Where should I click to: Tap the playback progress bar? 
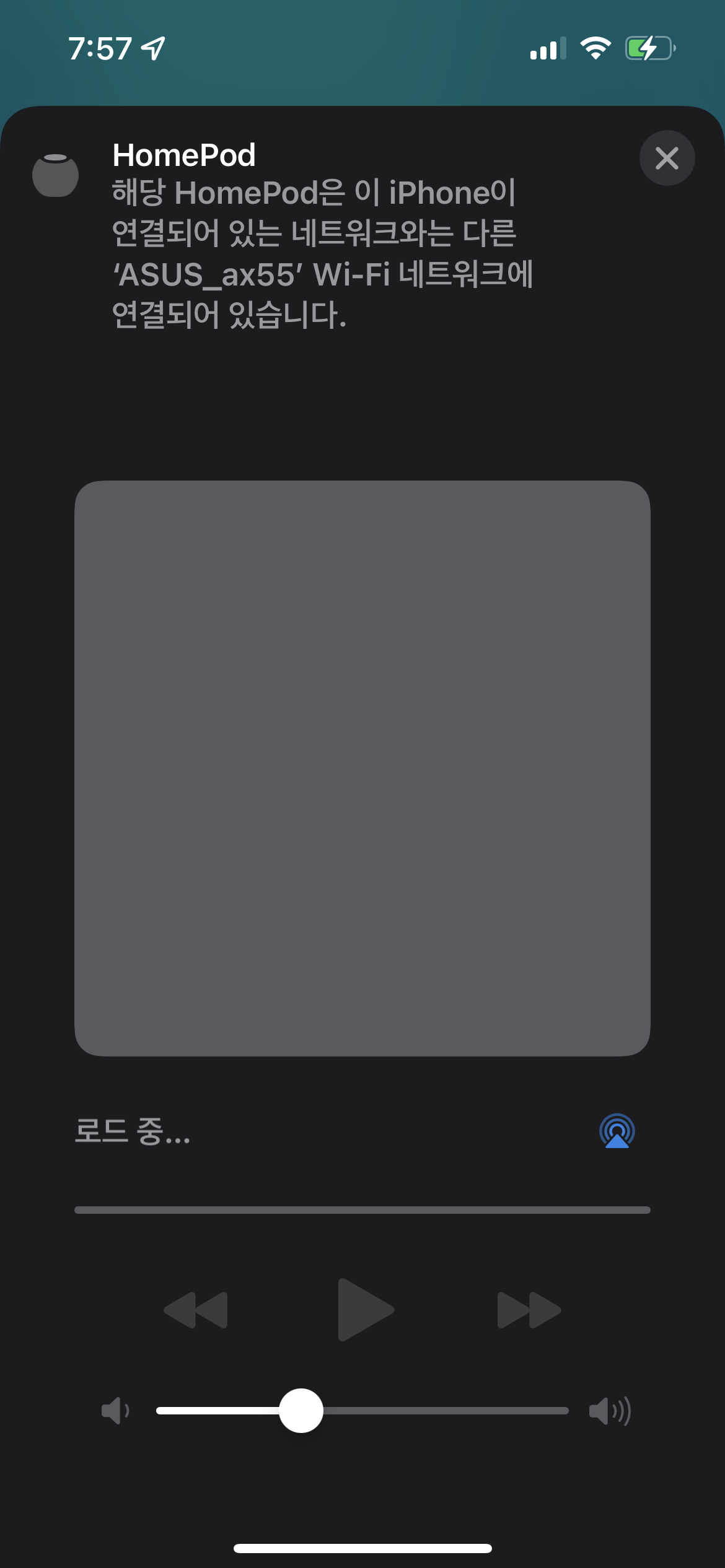click(362, 1209)
